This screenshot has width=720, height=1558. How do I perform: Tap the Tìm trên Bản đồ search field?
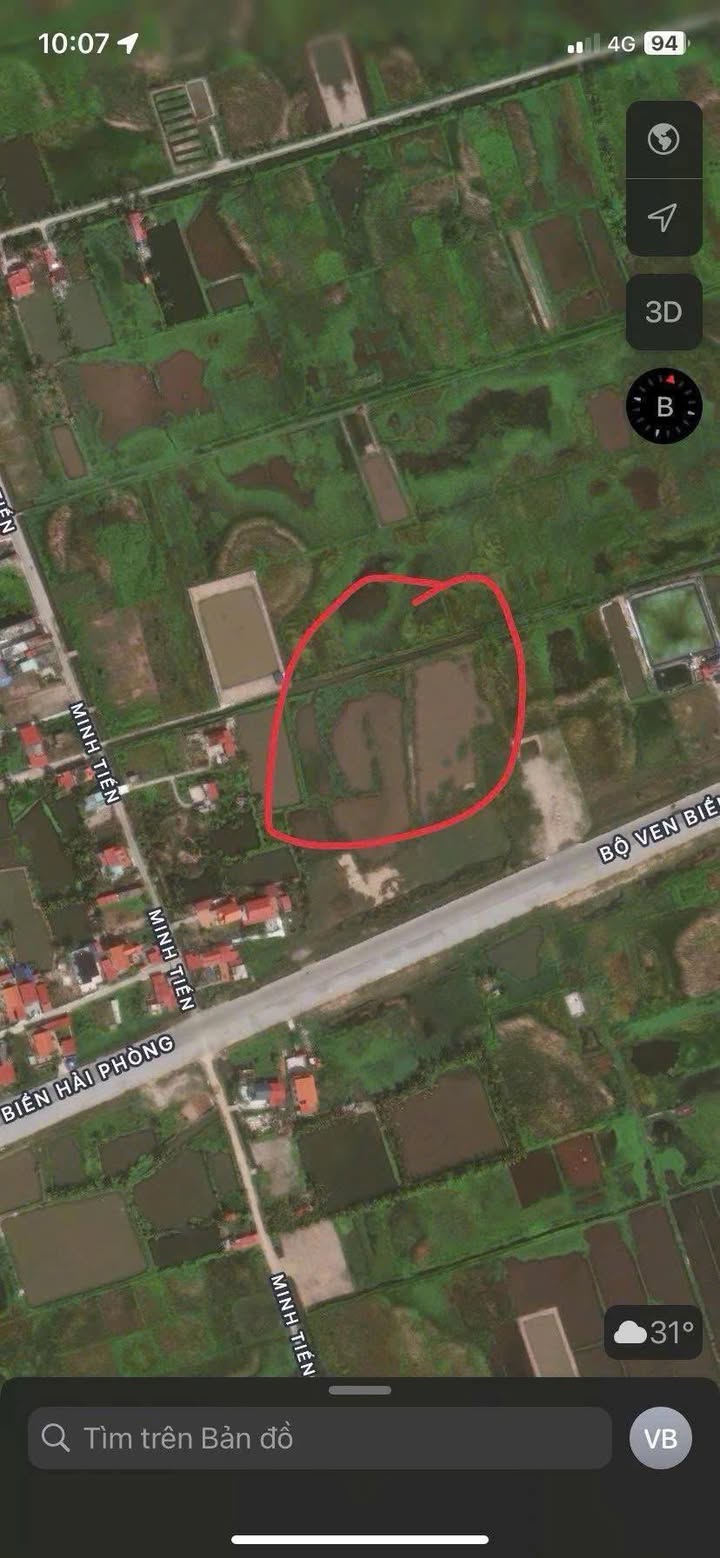pos(319,1438)
